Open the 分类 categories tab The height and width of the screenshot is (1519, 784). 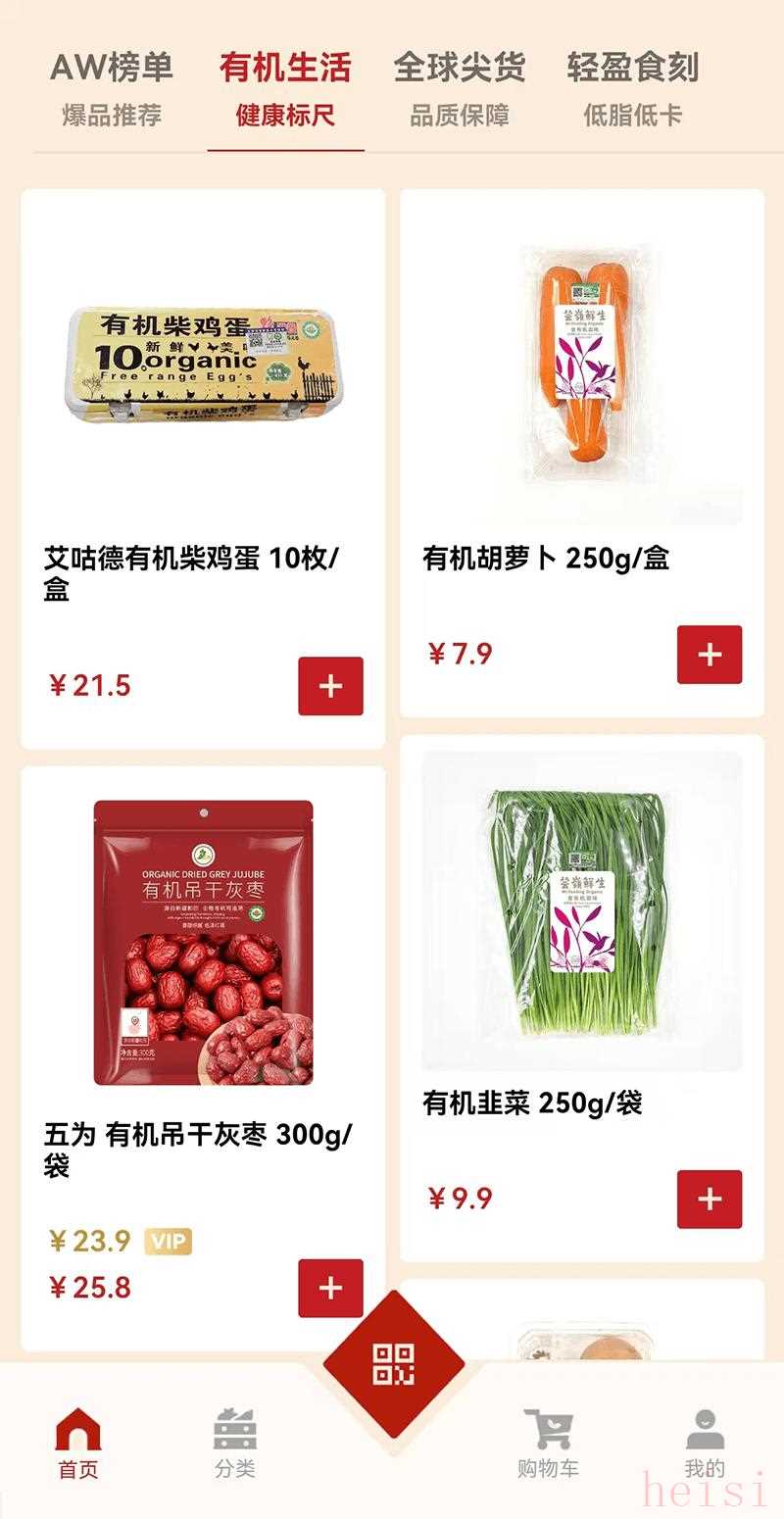click(x=235, y=1443)
